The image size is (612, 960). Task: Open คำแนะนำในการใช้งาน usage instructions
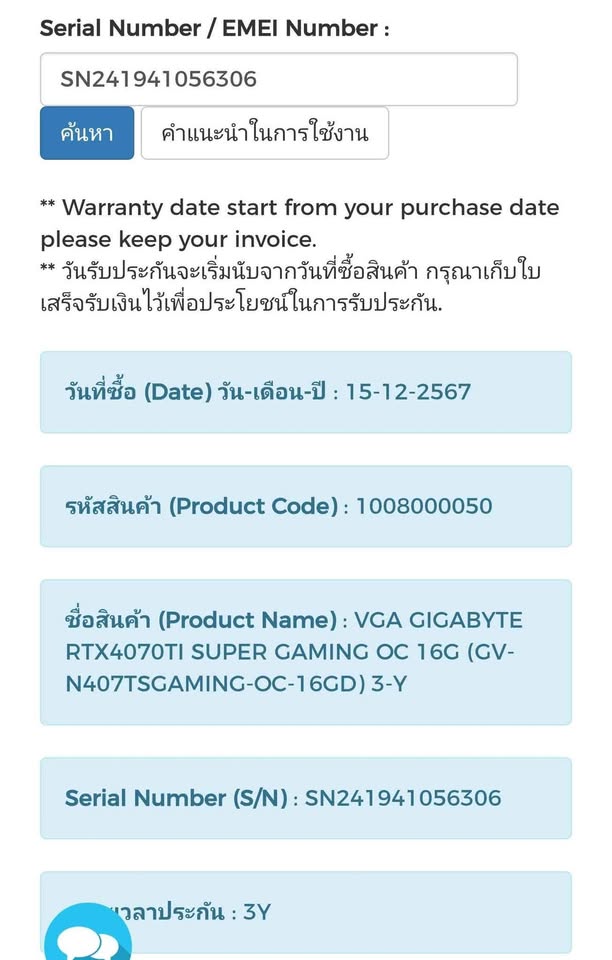(x=264, y=134)
